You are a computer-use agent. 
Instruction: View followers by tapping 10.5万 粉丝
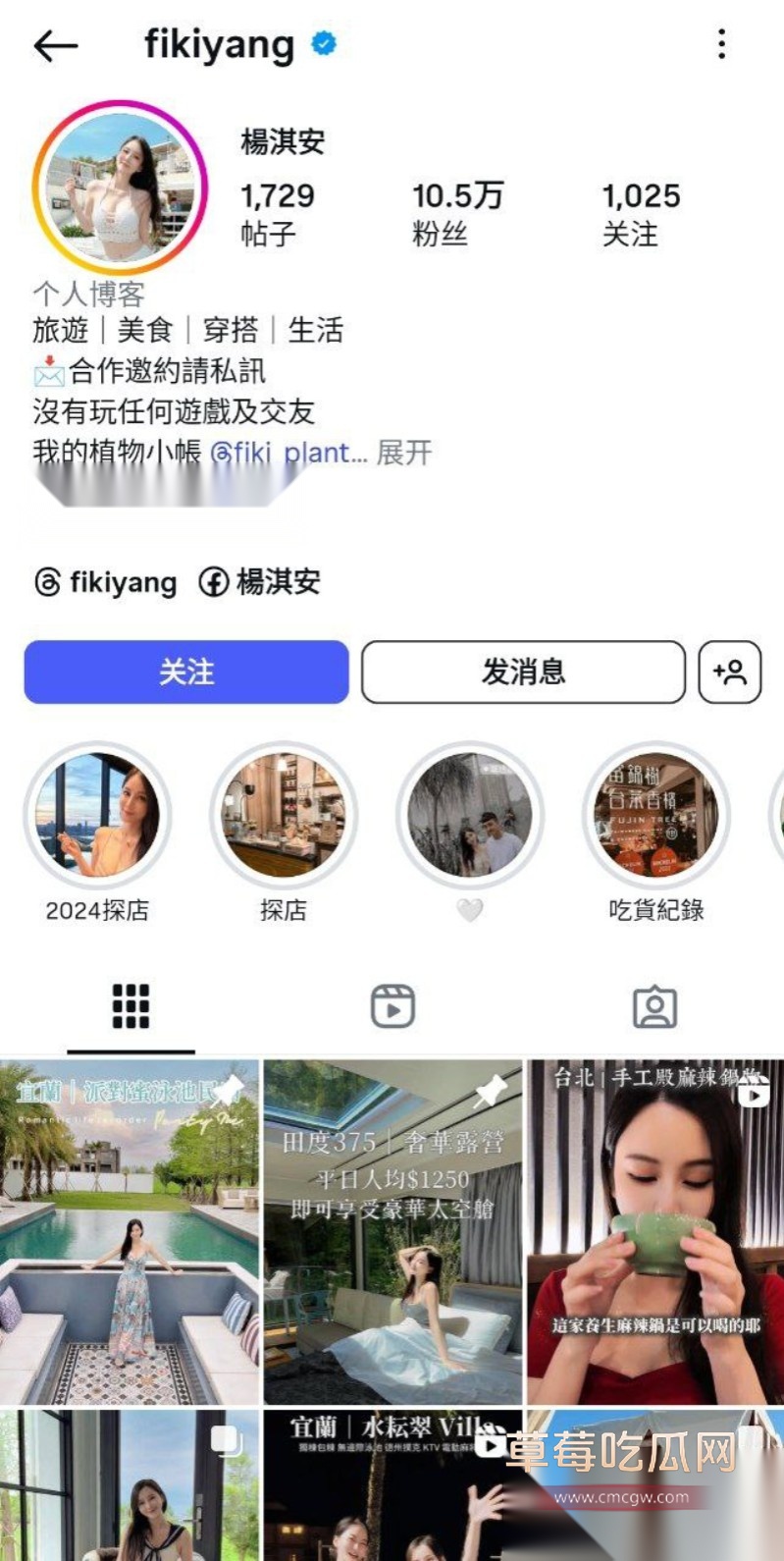point(456,211)
